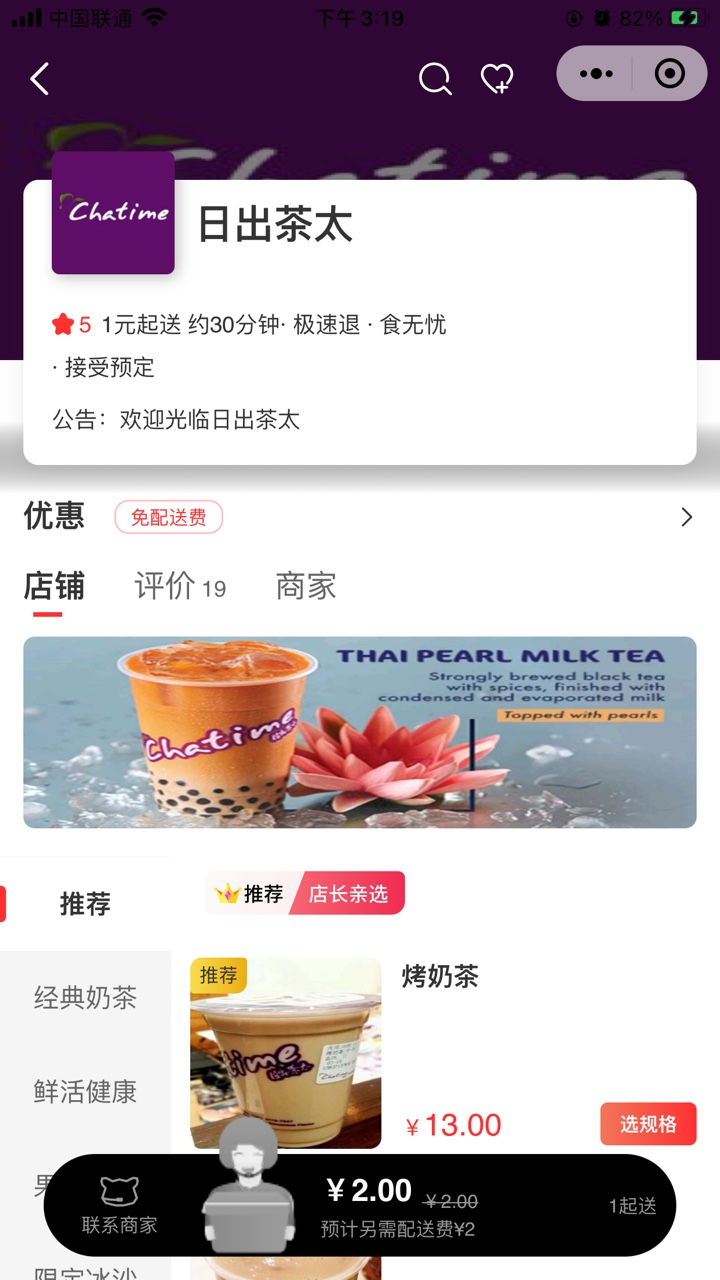The image size is (720, 1280).
Task: Switch to the 评价 tab
Action: point(180,586)
